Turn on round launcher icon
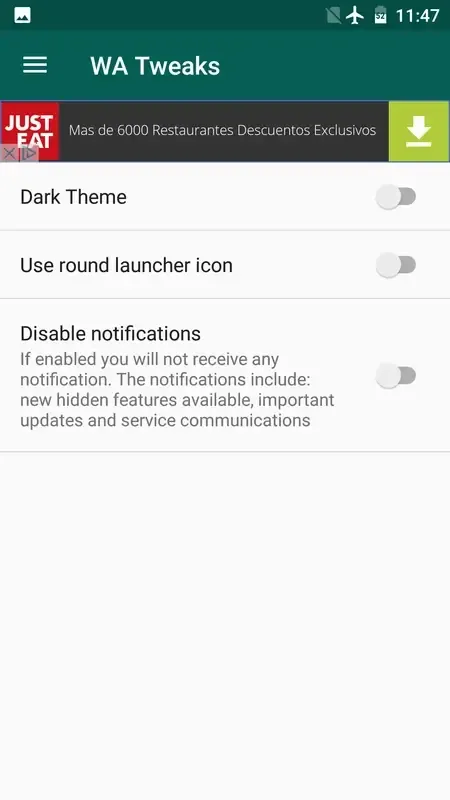This screenshot has height=800, width=450. (396, 265)
